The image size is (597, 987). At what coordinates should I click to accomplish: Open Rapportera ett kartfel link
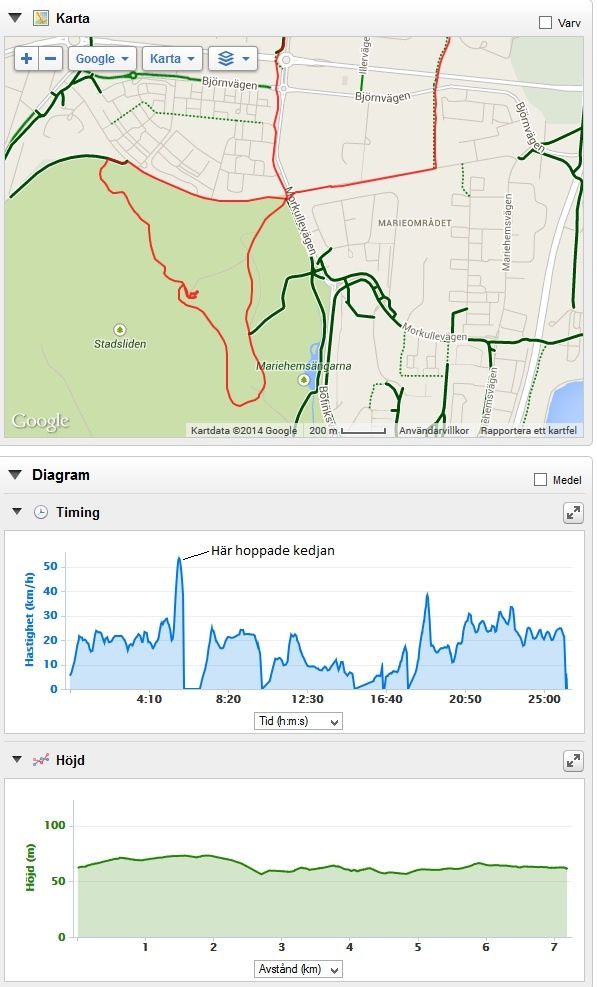528,431
